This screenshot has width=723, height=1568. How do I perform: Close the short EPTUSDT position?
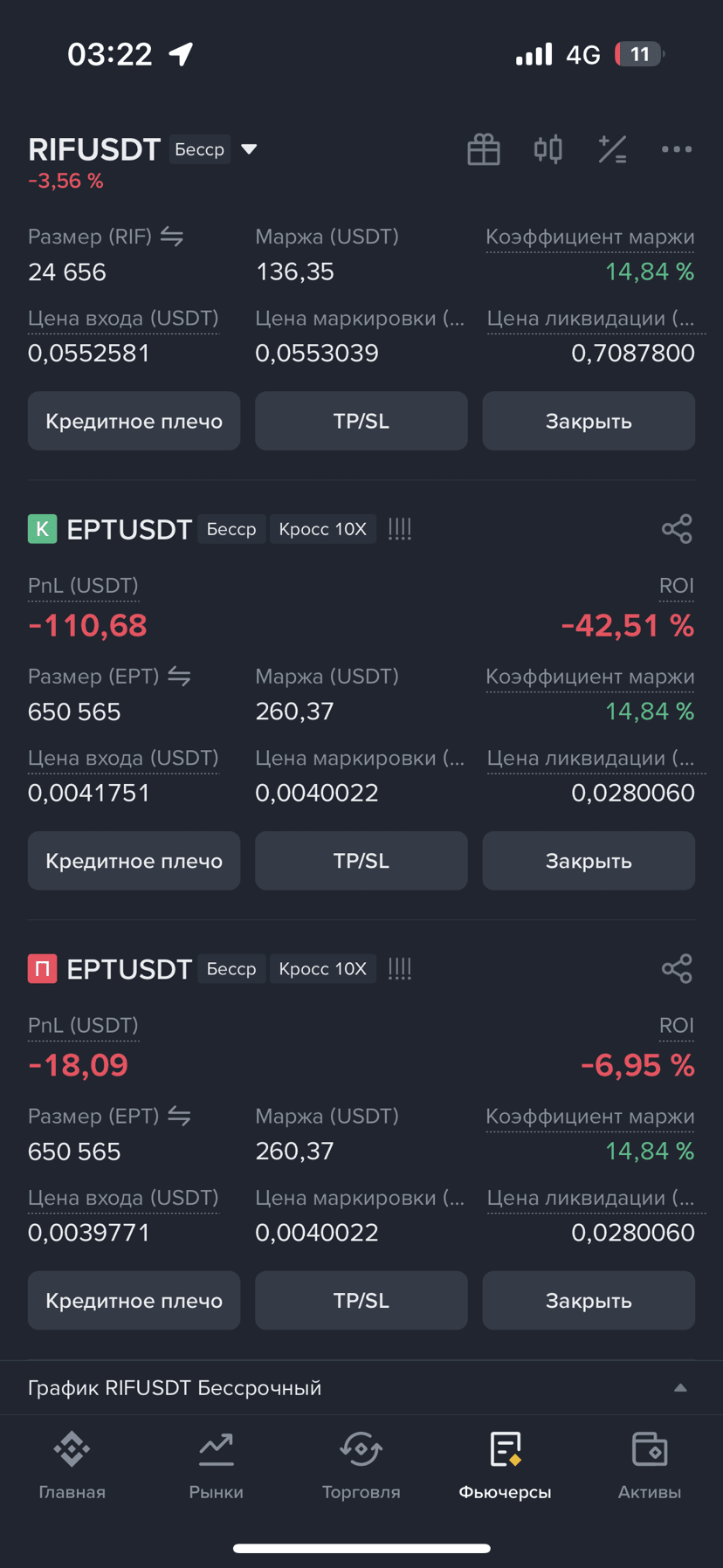click(589, 1301)
